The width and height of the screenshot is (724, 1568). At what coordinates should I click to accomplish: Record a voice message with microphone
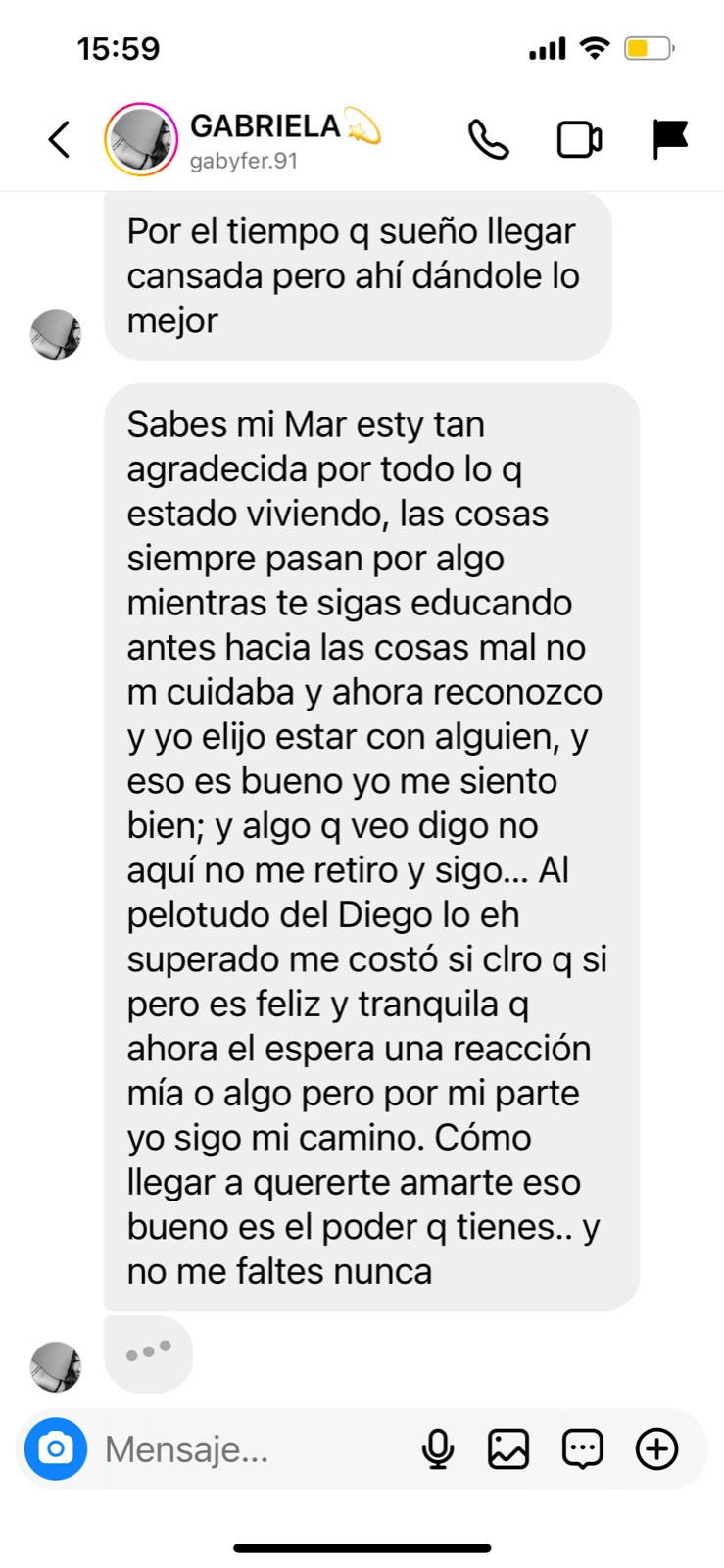438,1448
